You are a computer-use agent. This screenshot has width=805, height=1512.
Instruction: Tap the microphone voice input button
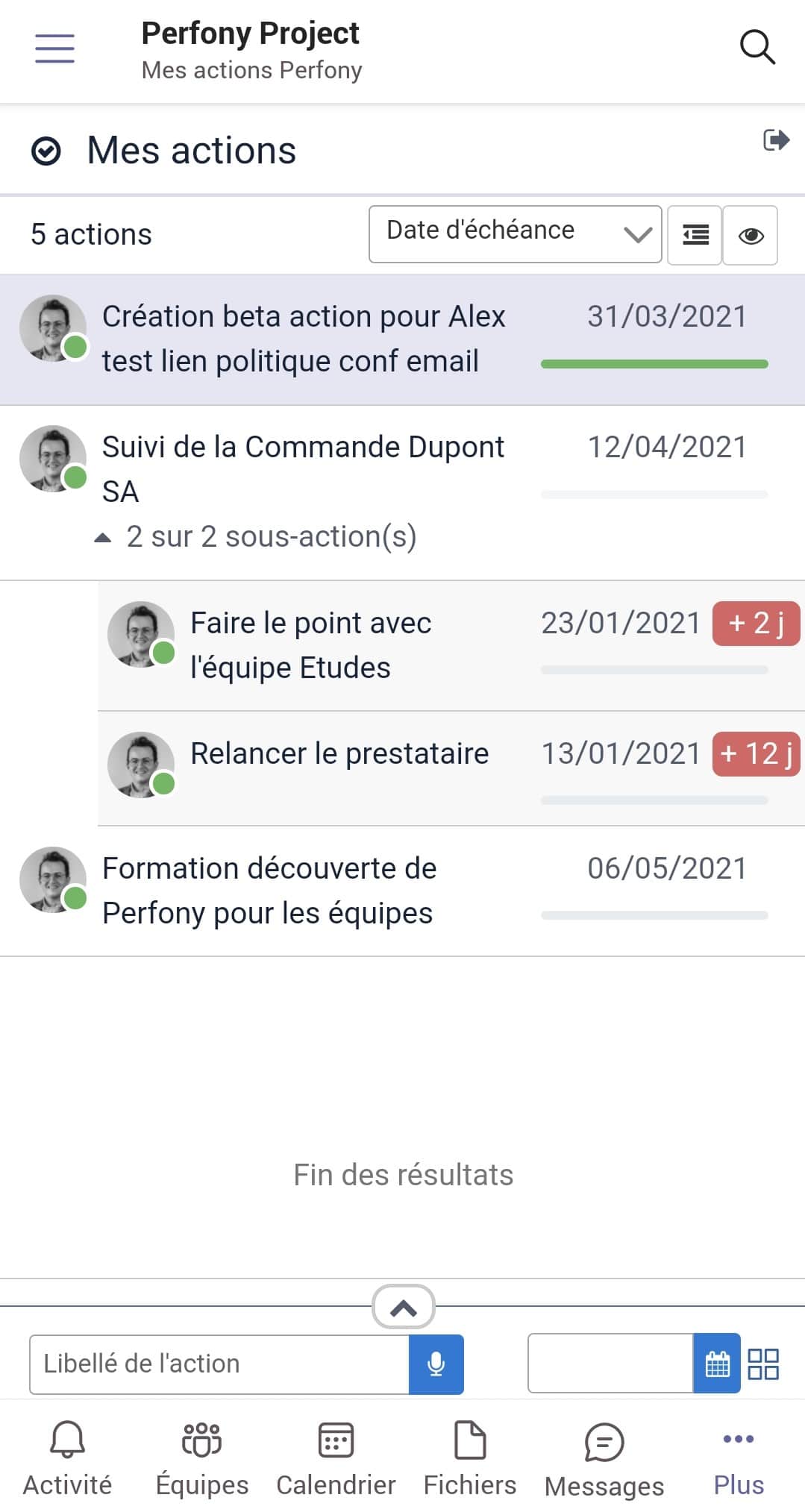436,1364
